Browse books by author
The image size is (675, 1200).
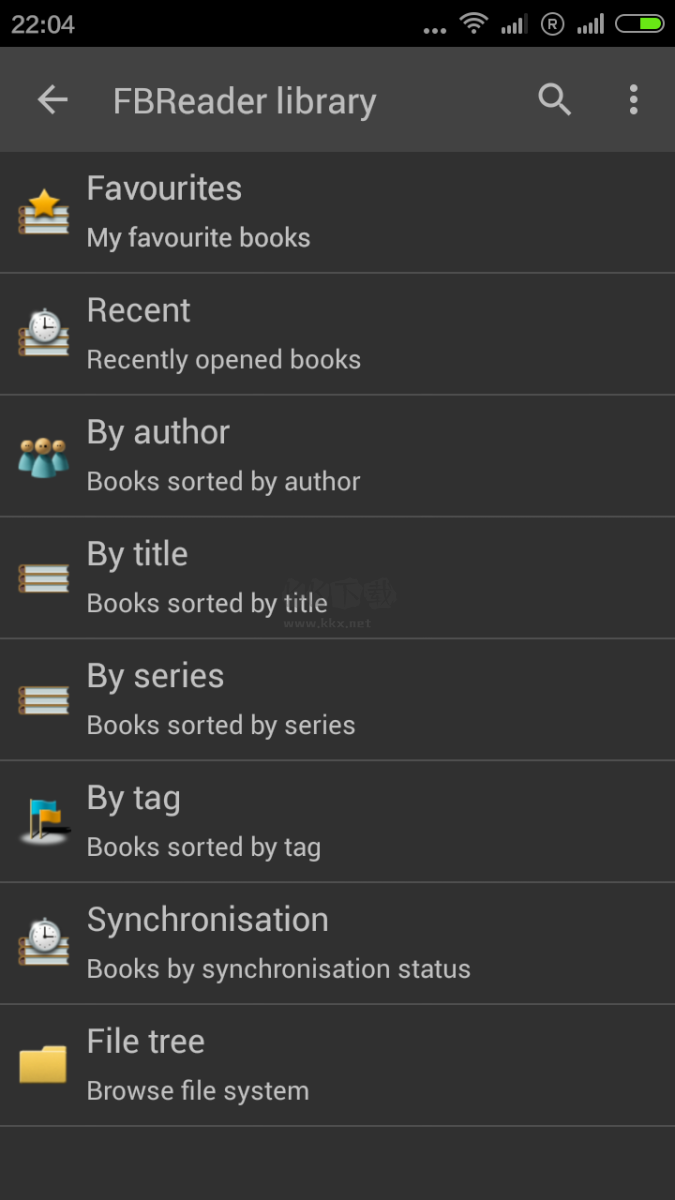[x=337, y=456]
